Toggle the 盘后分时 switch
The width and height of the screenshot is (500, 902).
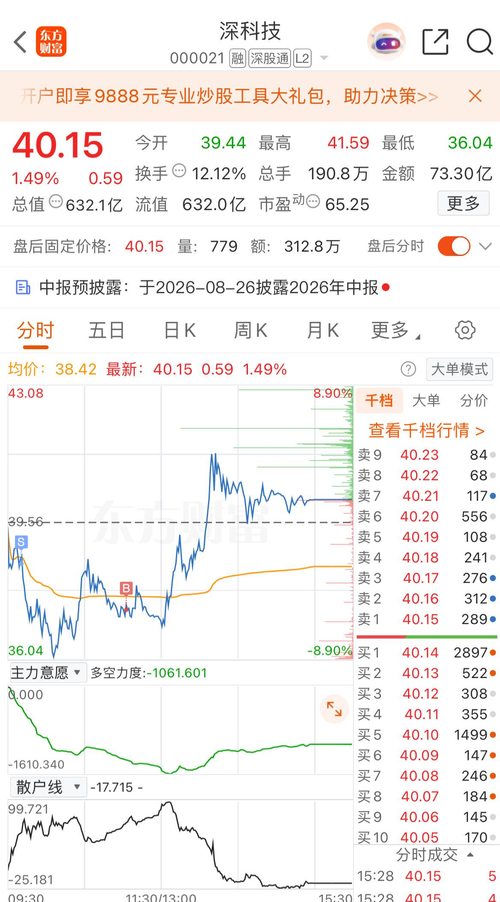[x=454, y=246]
